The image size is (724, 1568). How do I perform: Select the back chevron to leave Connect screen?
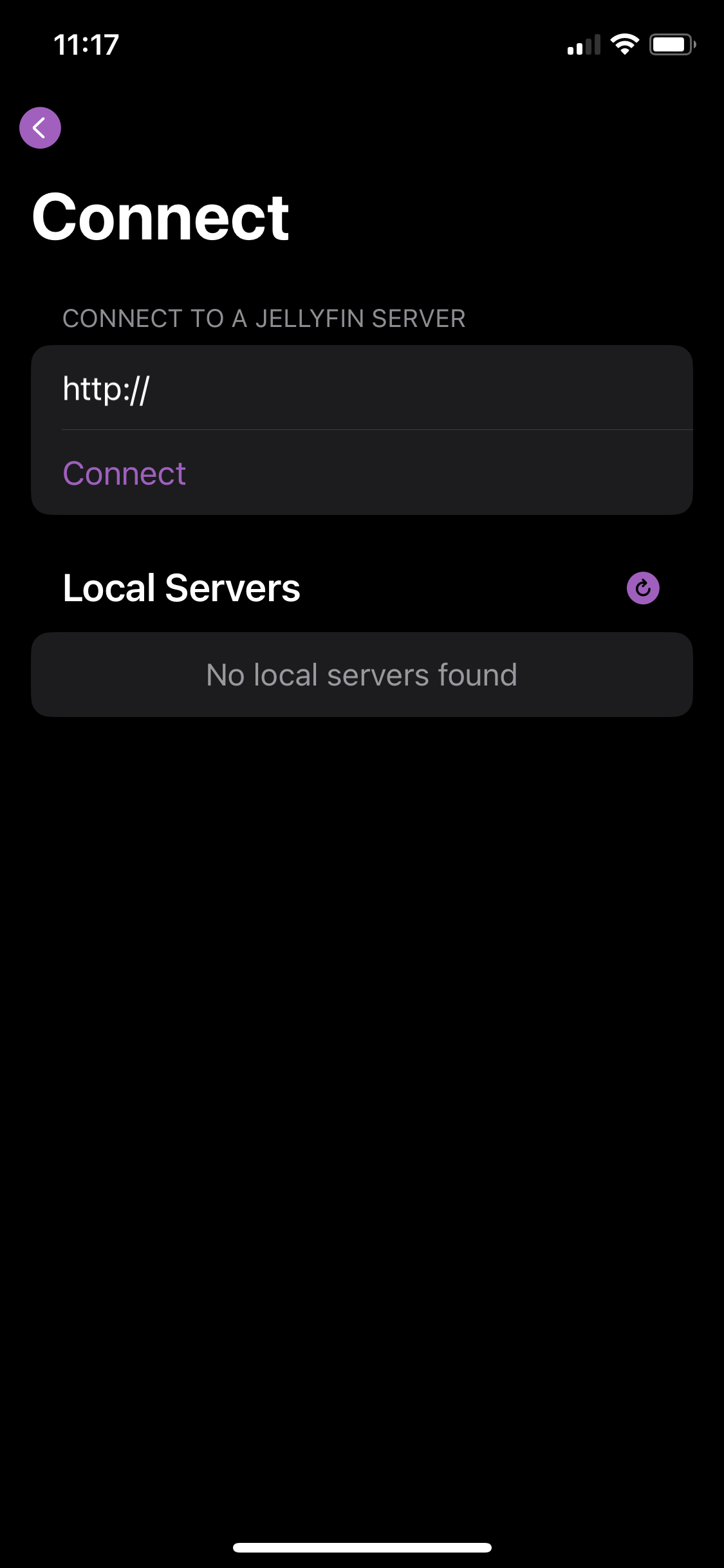(x=40, y=127)
